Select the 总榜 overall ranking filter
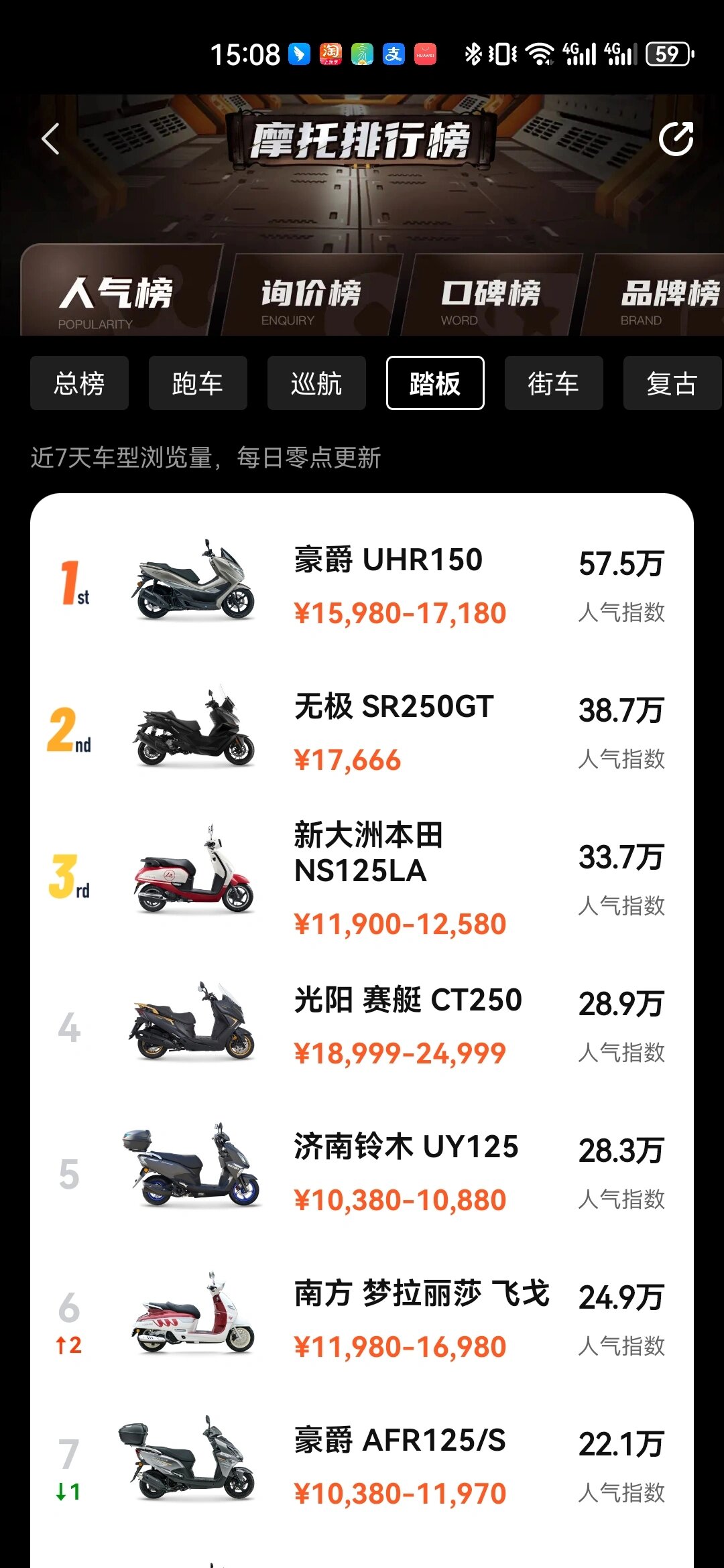This screenshot has height=1568, width=724. click(79, 383)
